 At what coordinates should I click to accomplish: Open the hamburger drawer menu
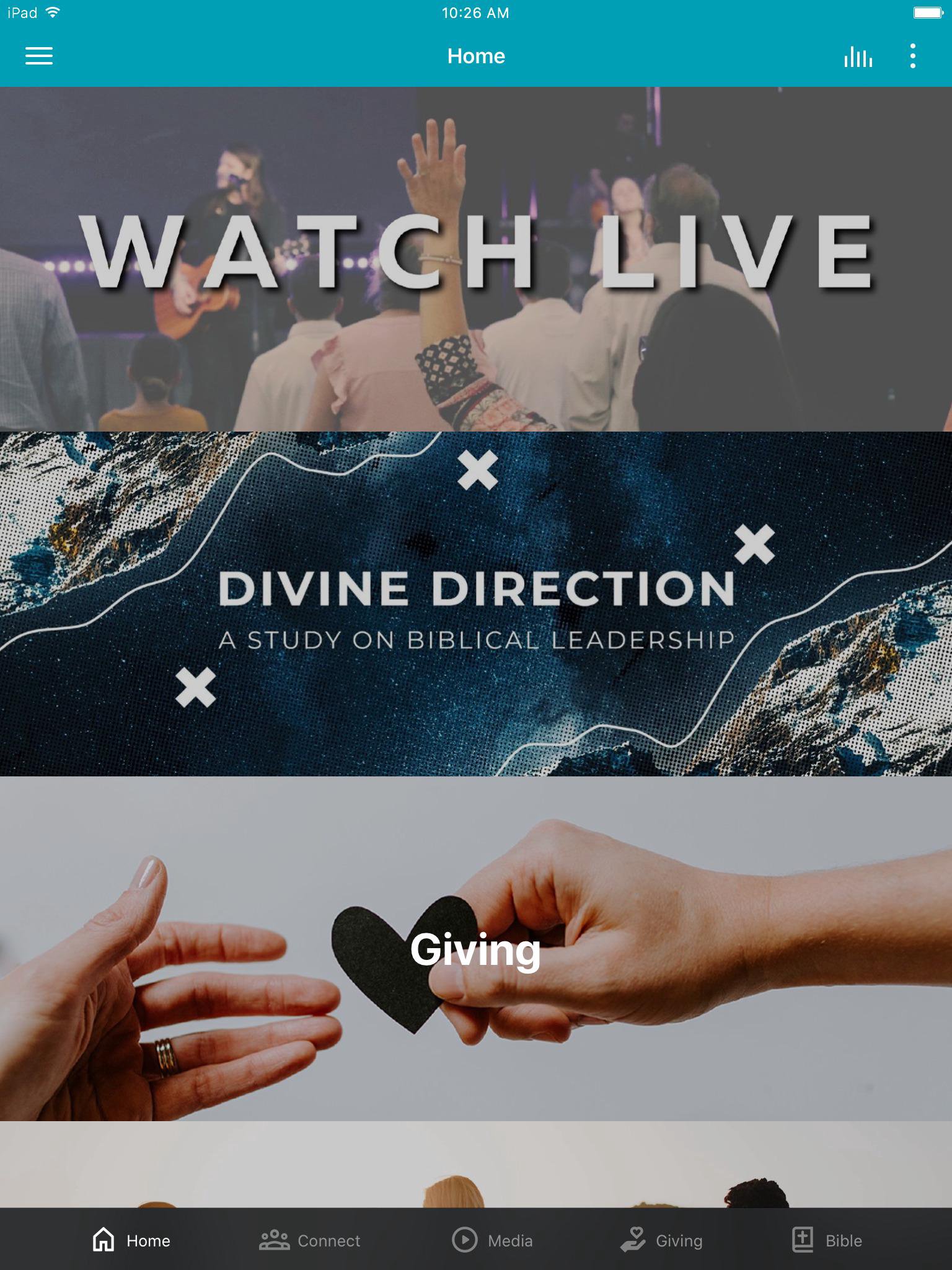click(x=38, y=56)
